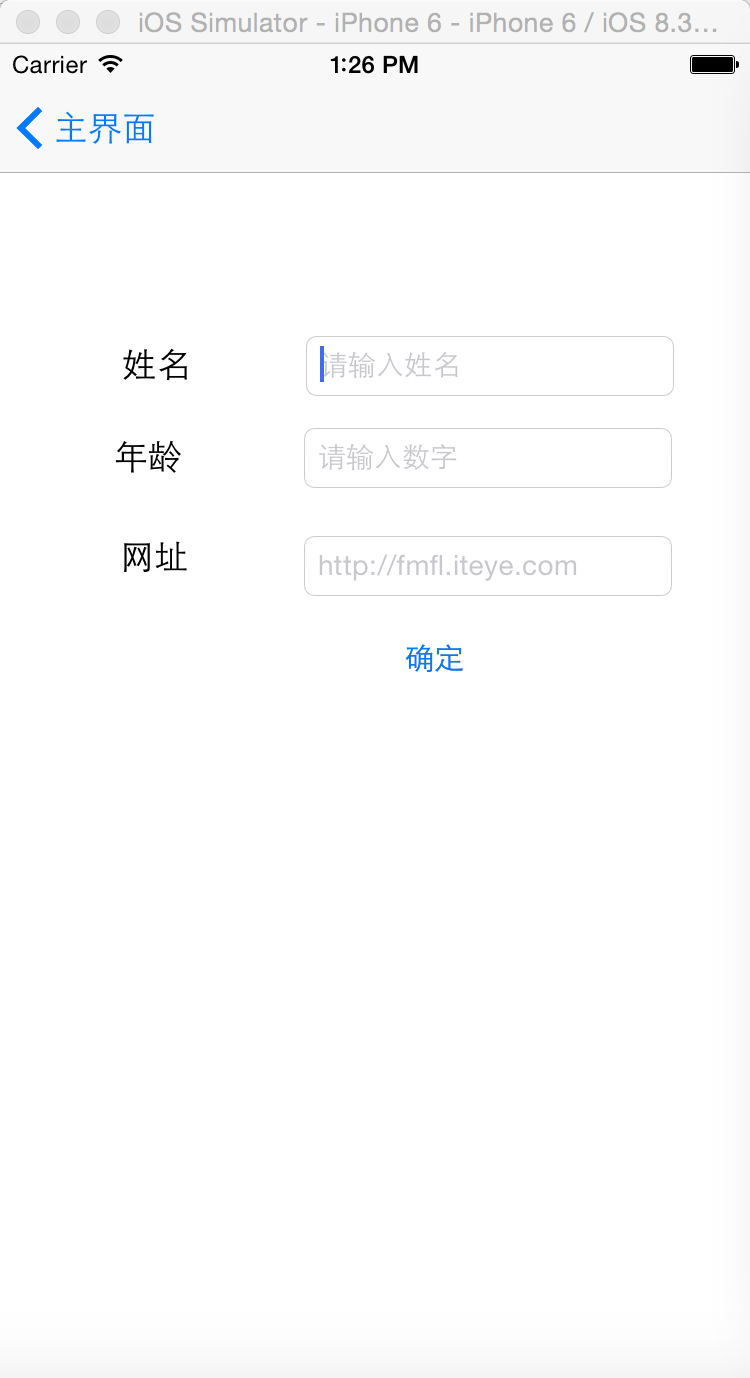The width and height of the screenshot is (750, 1378).
Task: Tap the 网址 URL text field
Action: click(488, 566)
